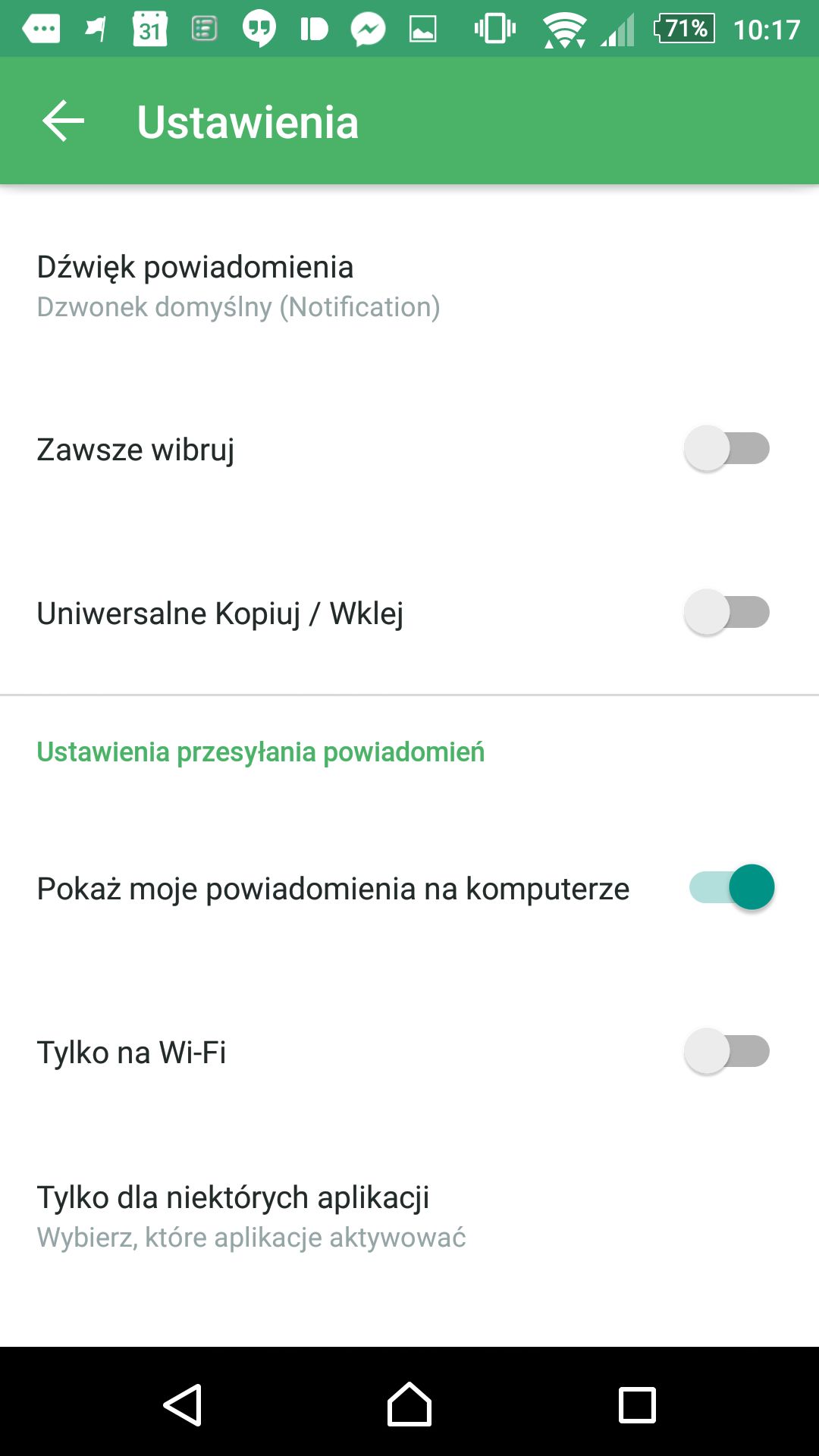Image resolution: width=819 pixels, height=1456 pixels.
Task: Tap the system home button
Action: pos(409,1404)
